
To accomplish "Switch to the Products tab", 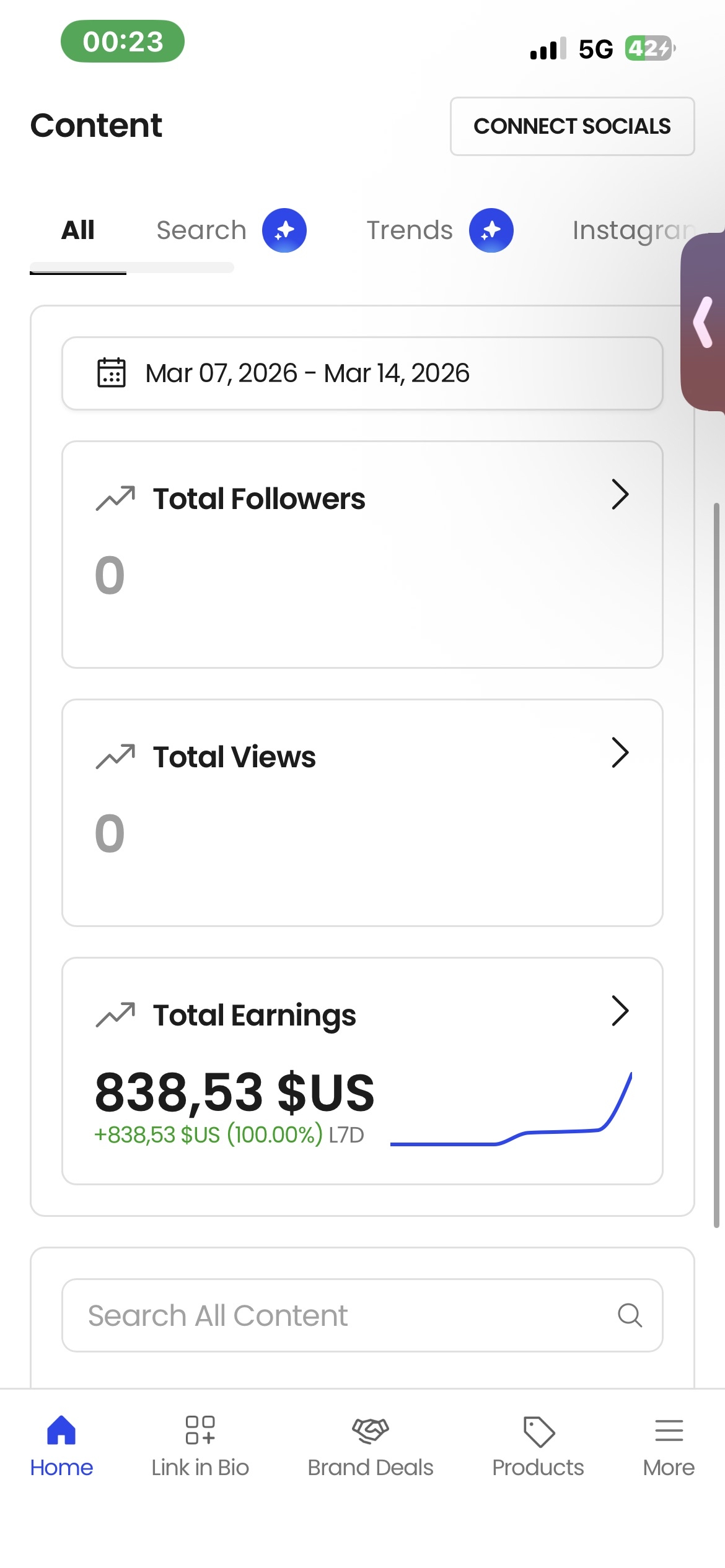I will [x=538, y=1445].
